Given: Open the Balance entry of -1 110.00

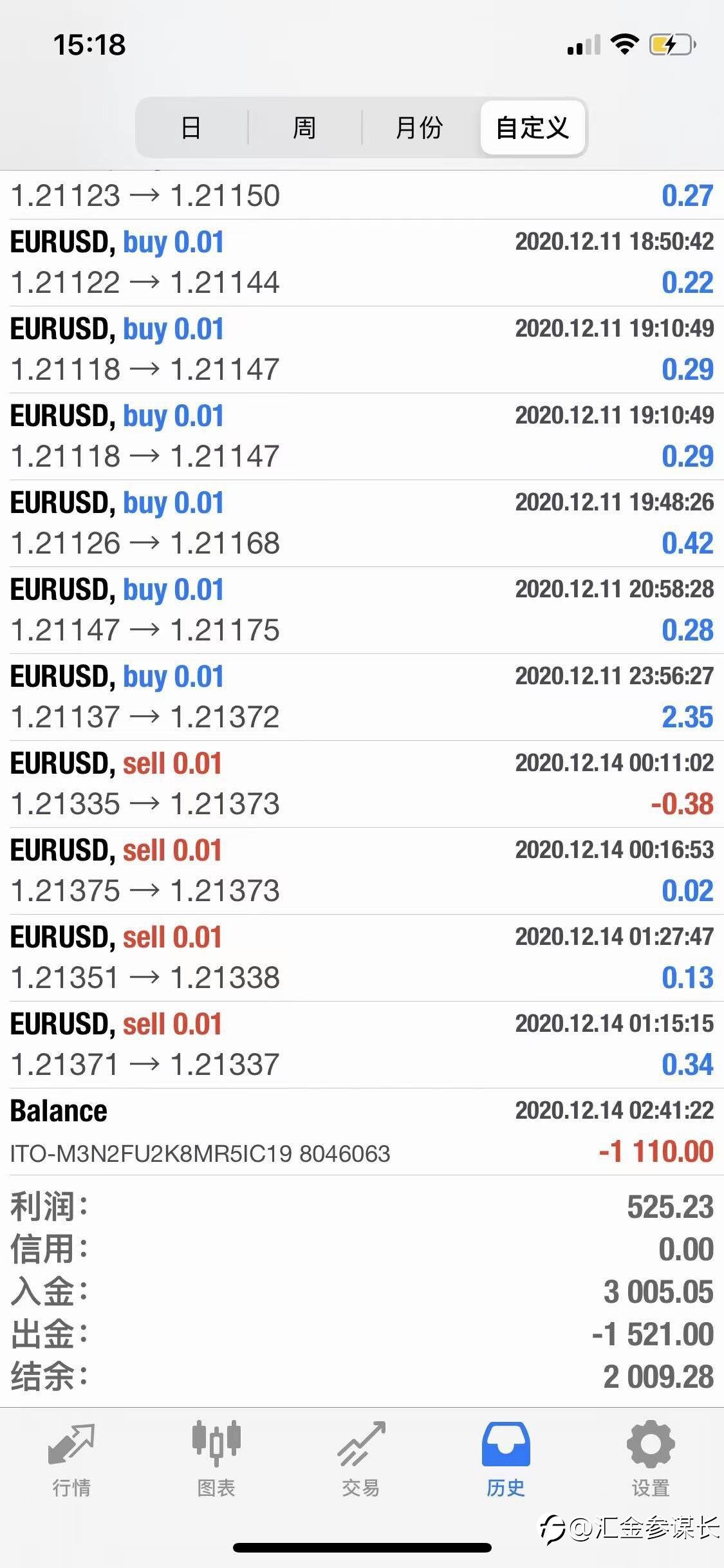Looking at the screenshot, I should 362,1132.
